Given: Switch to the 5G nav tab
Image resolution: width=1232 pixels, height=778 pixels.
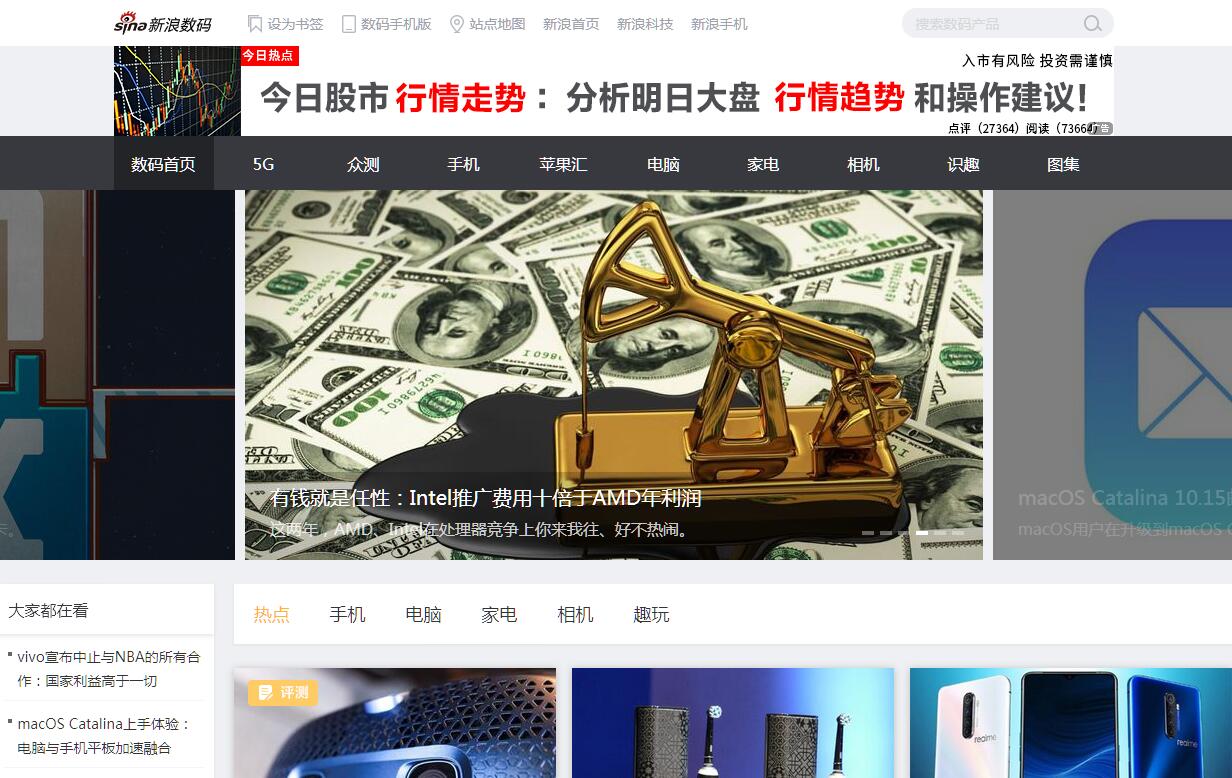Looking at the screenshot, I should coord(263,164).
